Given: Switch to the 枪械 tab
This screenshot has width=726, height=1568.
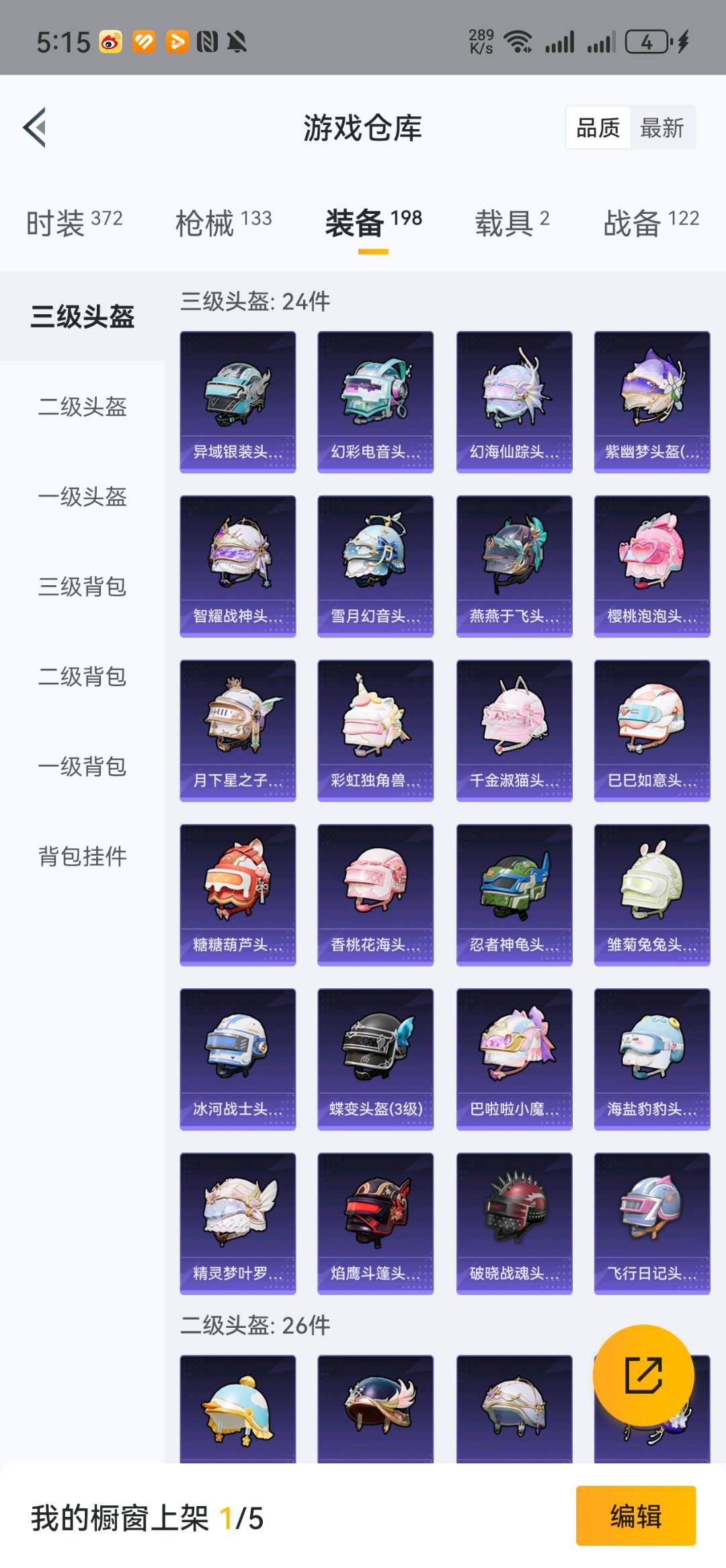Looking at the screenshot, I should 223,223.
